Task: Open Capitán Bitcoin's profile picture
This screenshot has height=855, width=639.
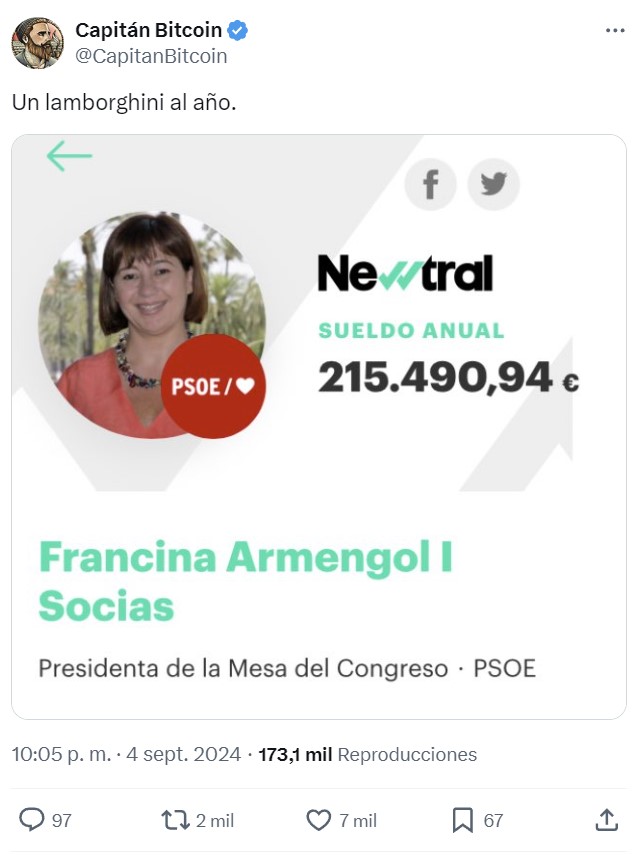Action: click(x=37, y=43)
